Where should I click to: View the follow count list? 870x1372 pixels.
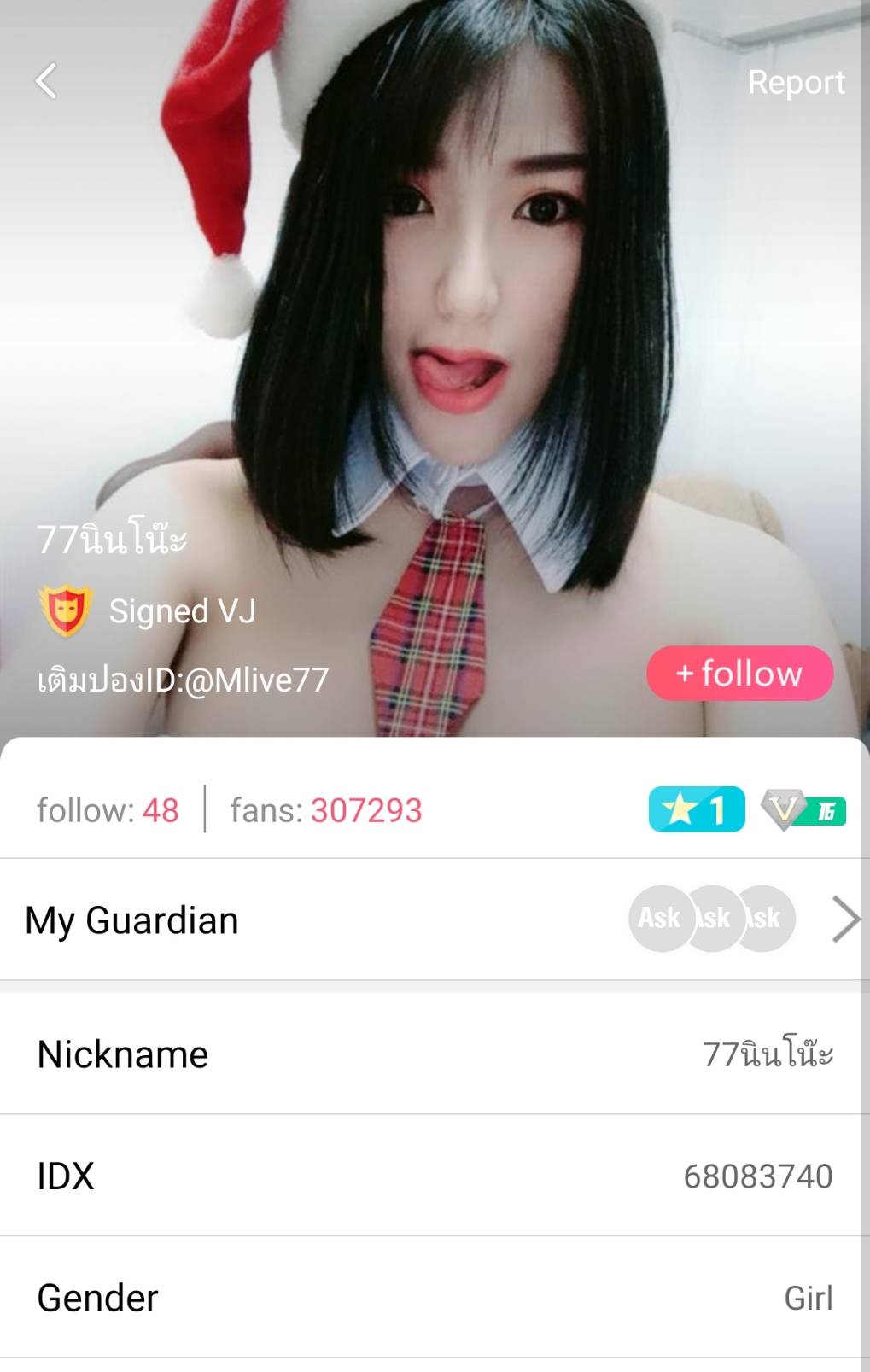(108, 810)
